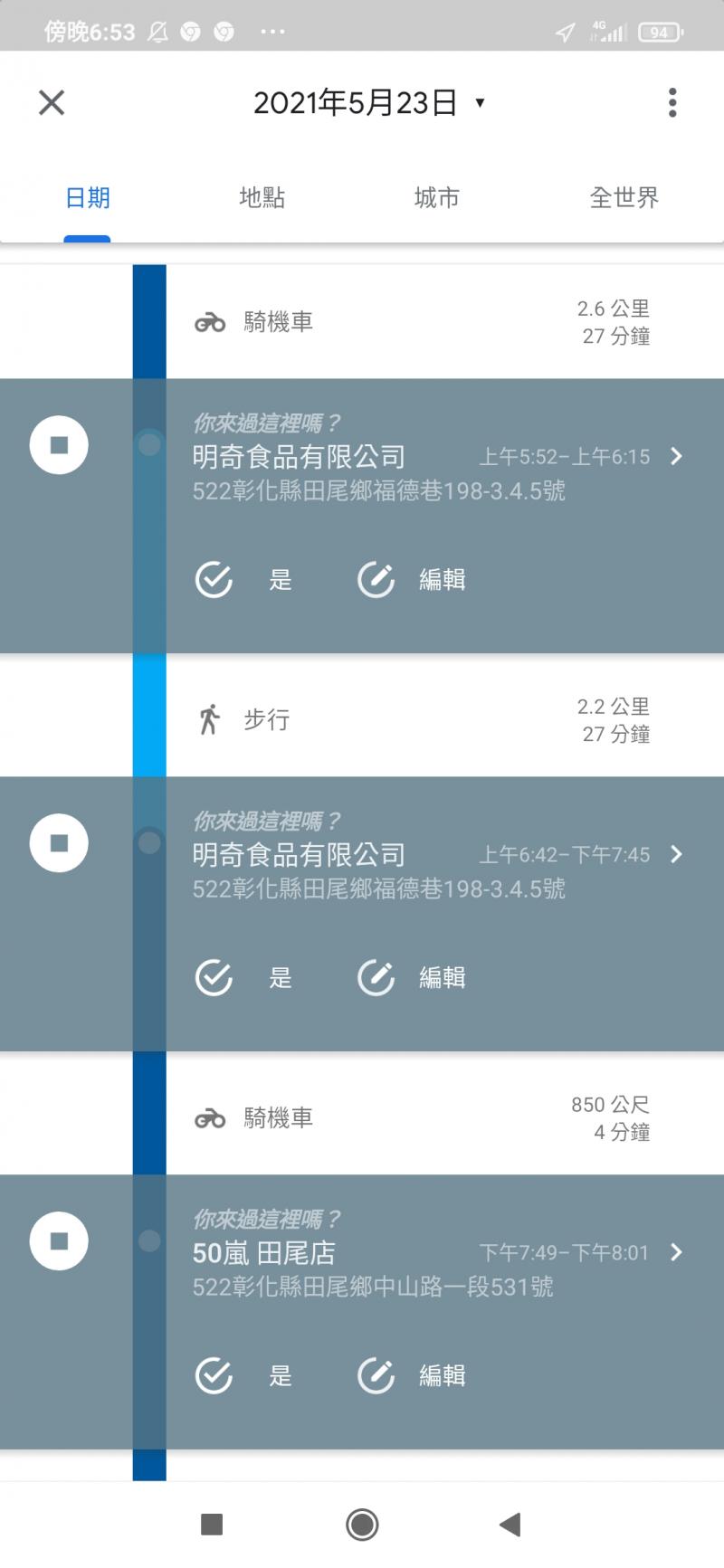Confirm 是 for the 上午5:52 visit
724x1568 pixels.
(x=244, y=580)
